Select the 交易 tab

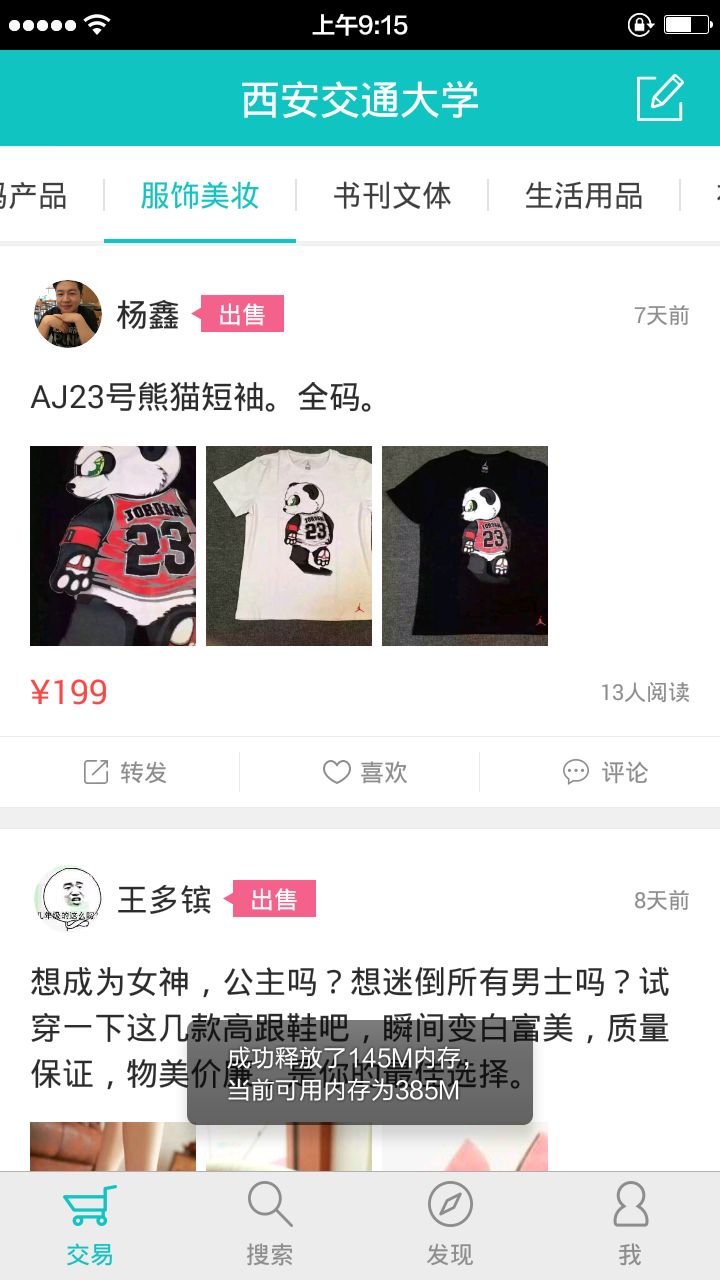[90, 1224]
